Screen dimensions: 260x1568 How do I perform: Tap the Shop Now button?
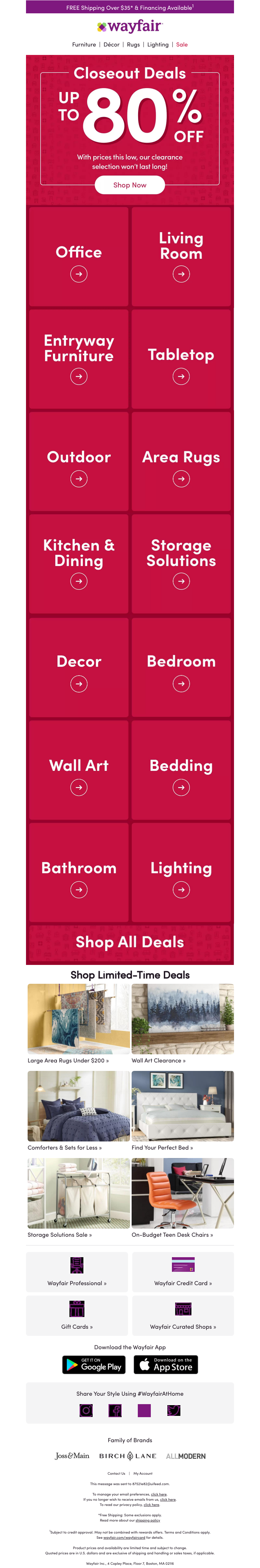point(130,184)
